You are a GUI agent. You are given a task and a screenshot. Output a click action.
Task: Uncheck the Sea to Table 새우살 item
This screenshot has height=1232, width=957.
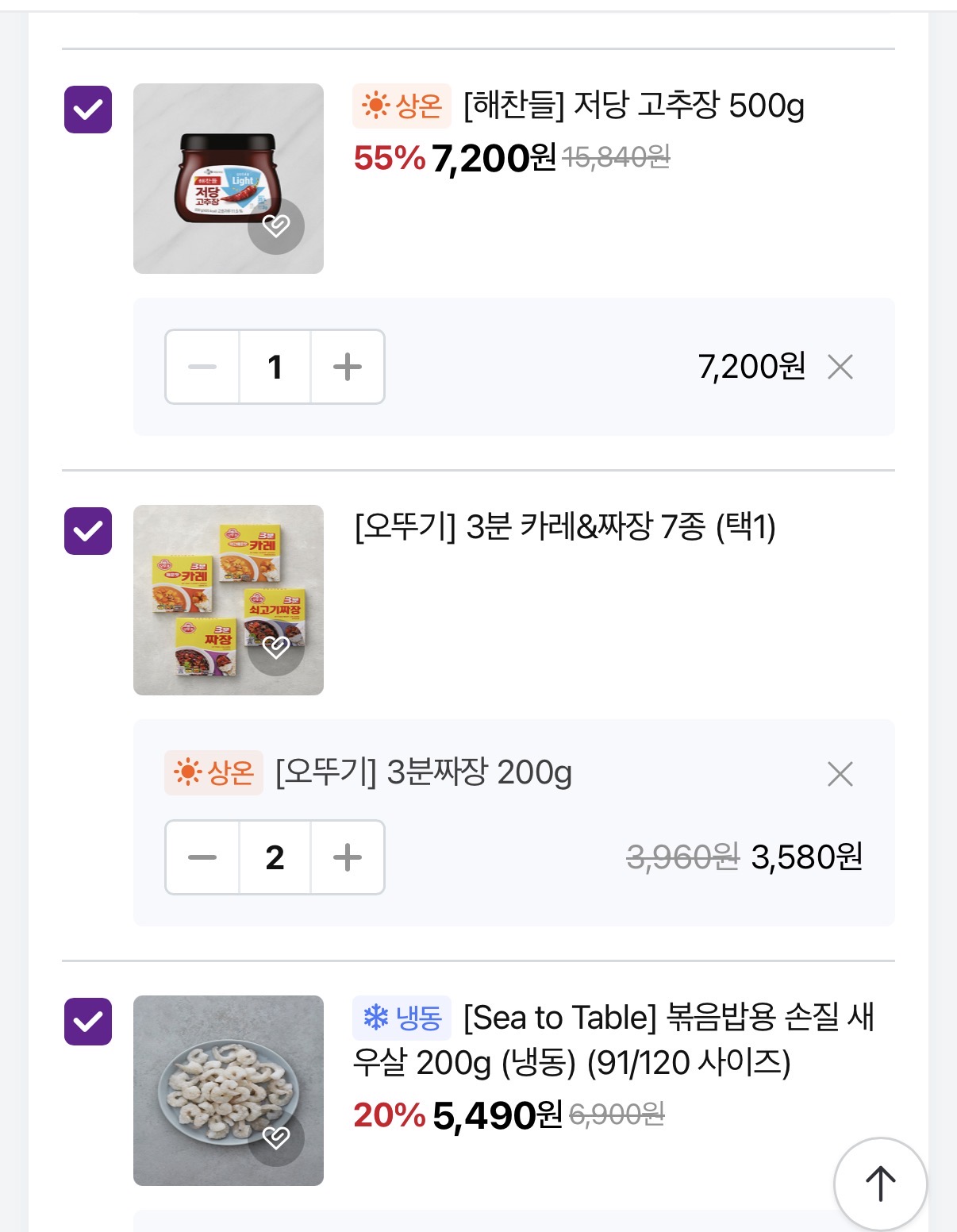coord(88,1021)
